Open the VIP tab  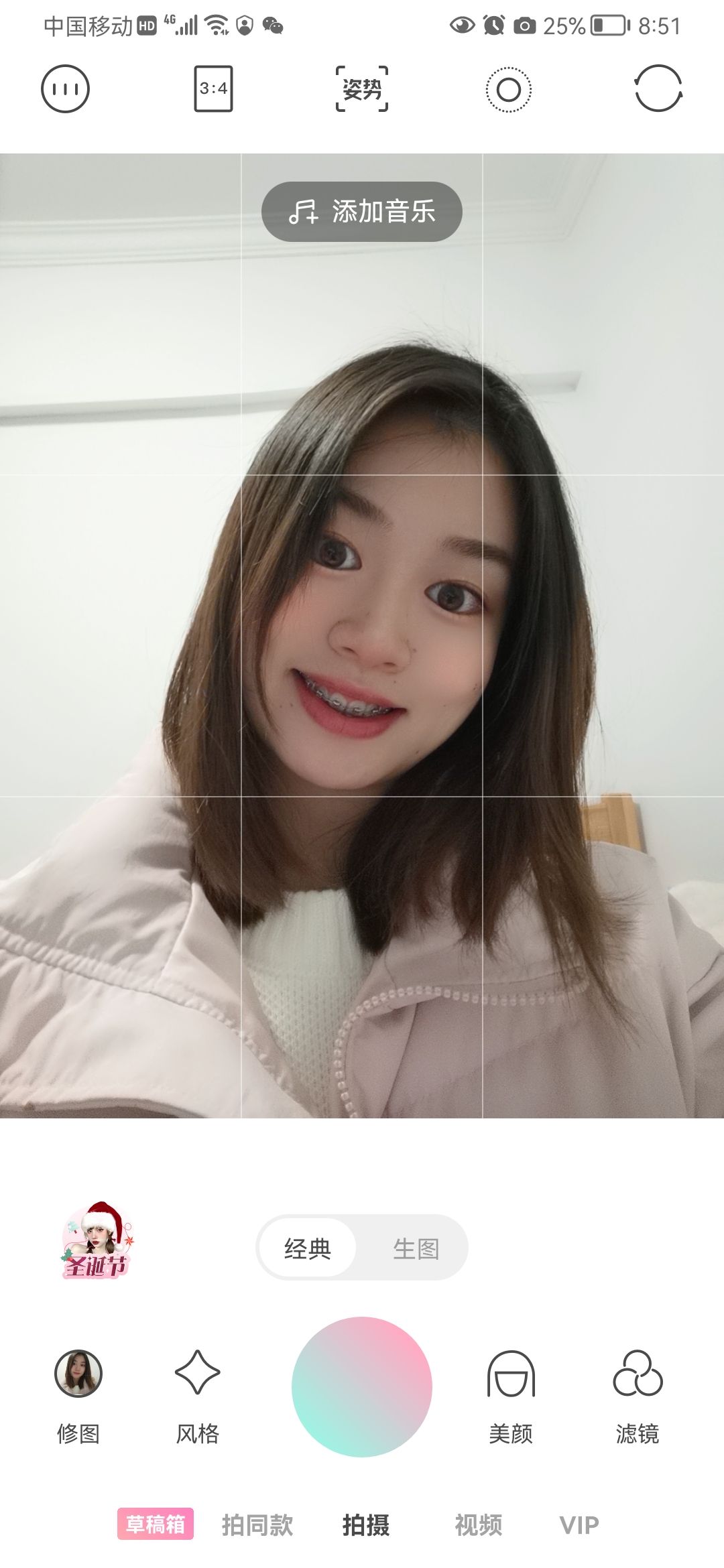tap(579, 1525)
